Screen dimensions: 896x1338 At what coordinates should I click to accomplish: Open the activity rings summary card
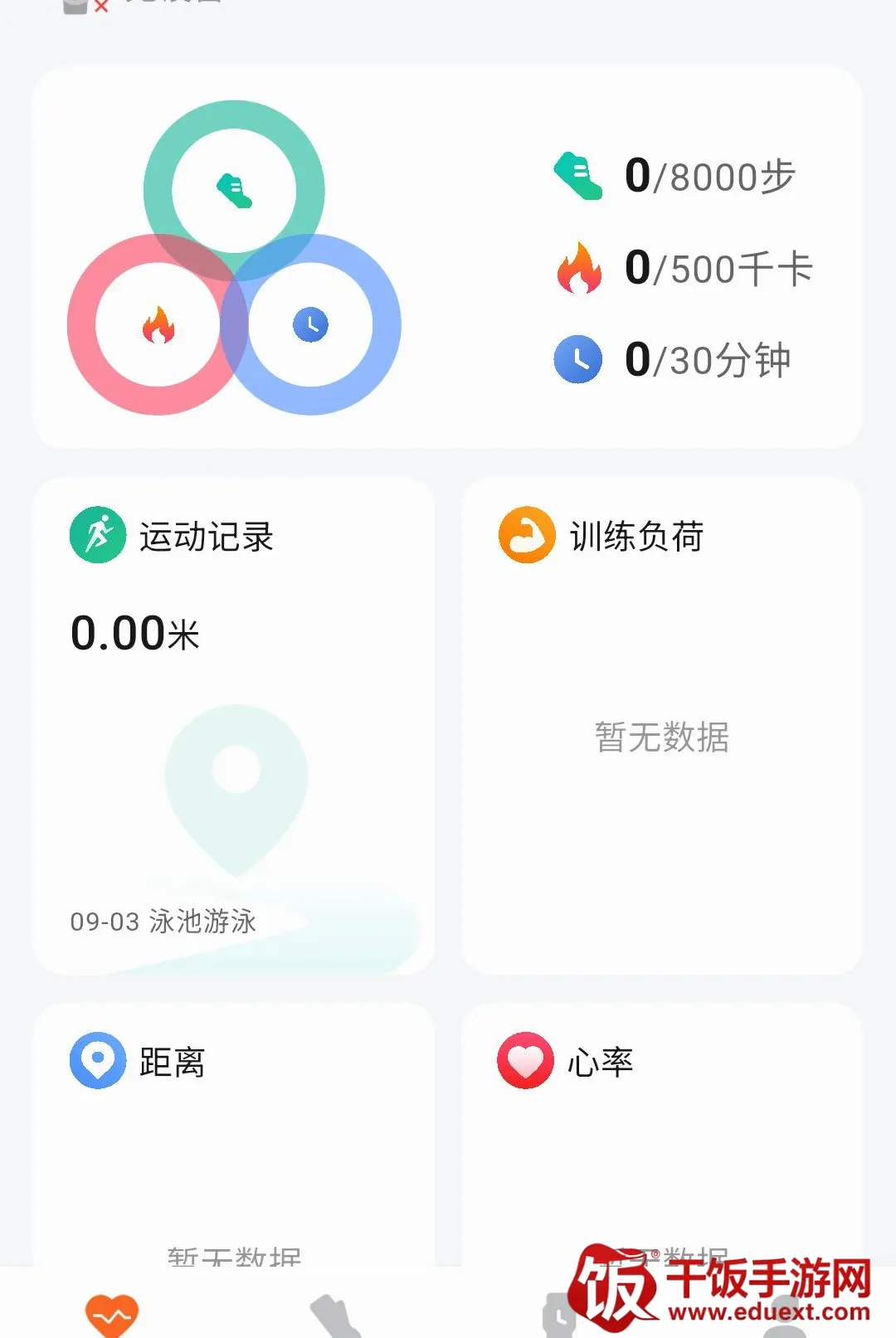[447, 258]
